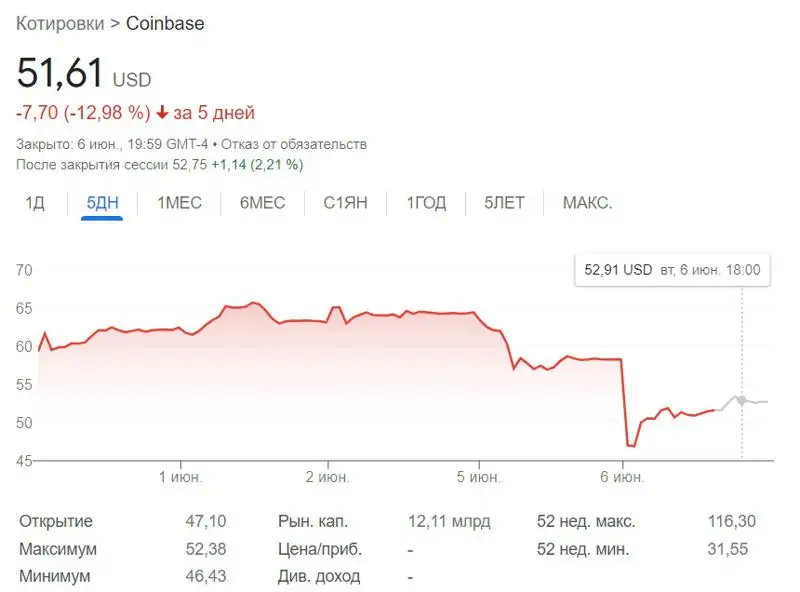Select the 1ГОД range tab
This screenshot has width=800, height=592.
[426, 203]
